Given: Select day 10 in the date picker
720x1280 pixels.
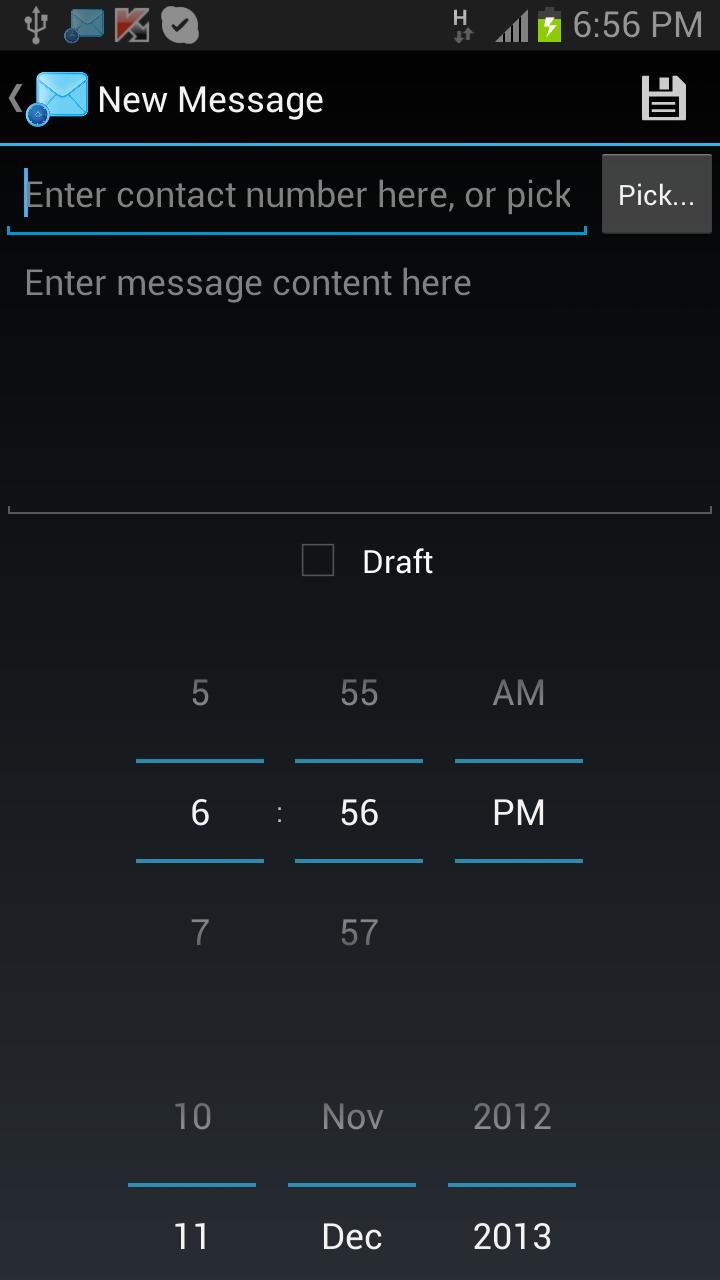Looking at the screenshot, I should click(x=192, y=1116).
